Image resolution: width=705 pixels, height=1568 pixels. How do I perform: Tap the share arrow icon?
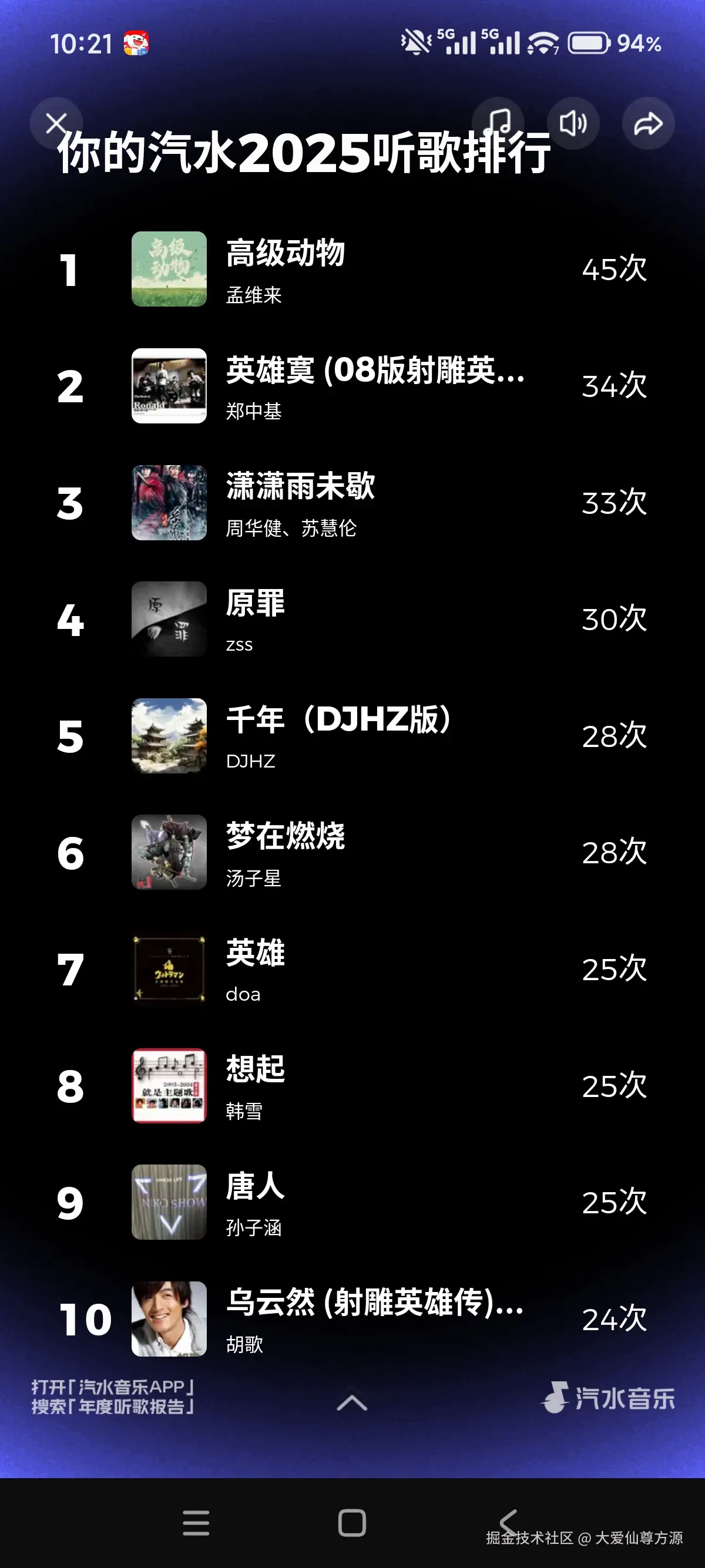coord(648,123)
